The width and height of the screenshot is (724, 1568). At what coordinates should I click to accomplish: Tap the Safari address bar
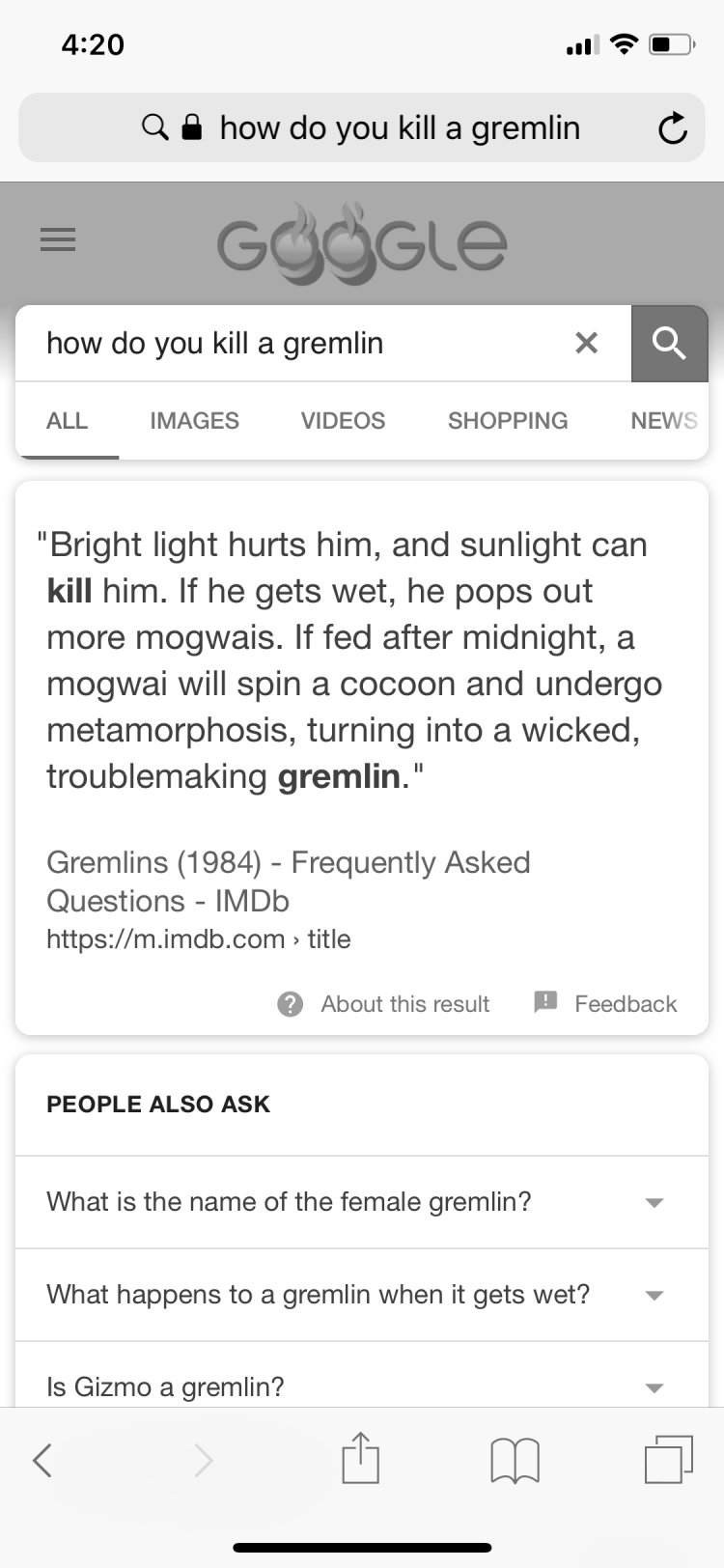[x=362, y=127]
